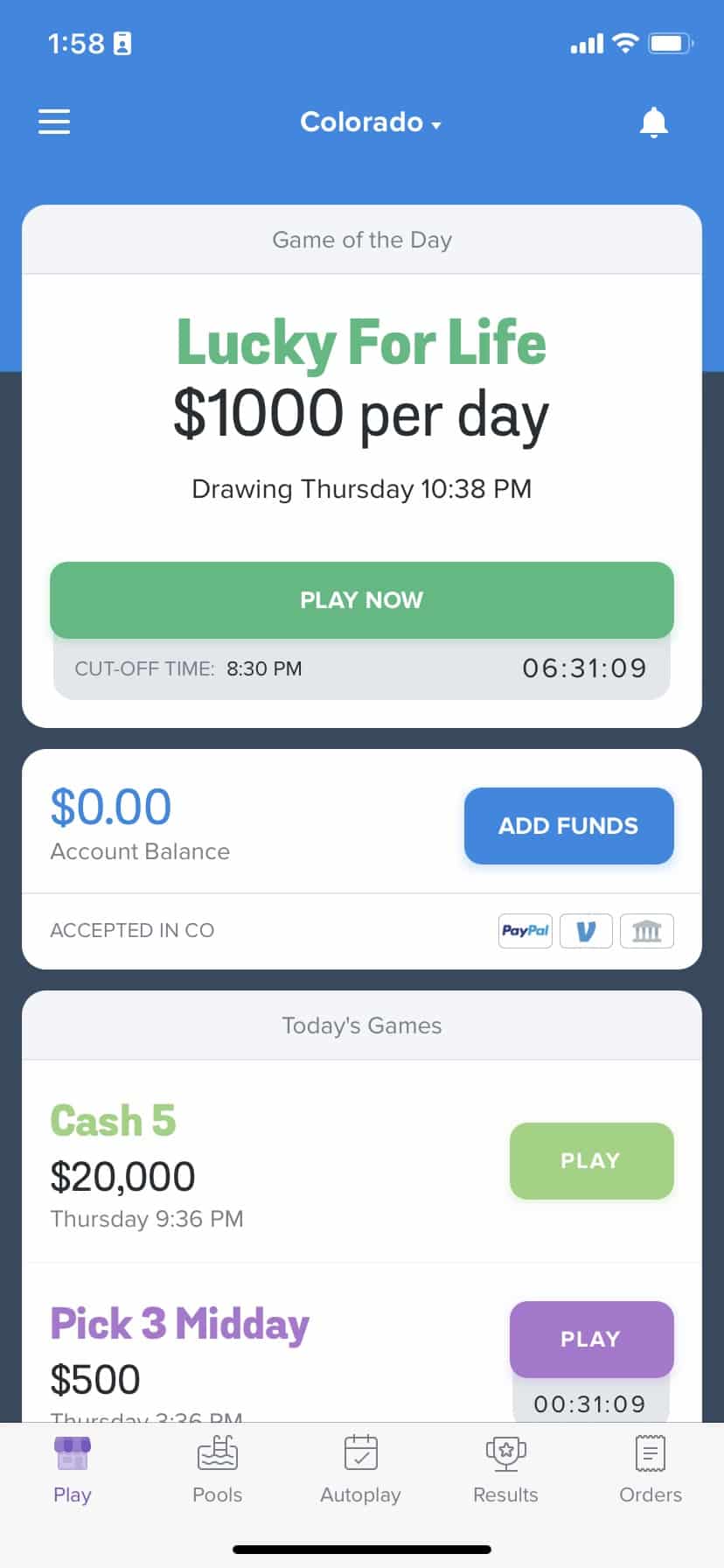Viewport: 724px width, 1568px height.
Task: Switch to the Orders tab
Action: point(650,1472)
